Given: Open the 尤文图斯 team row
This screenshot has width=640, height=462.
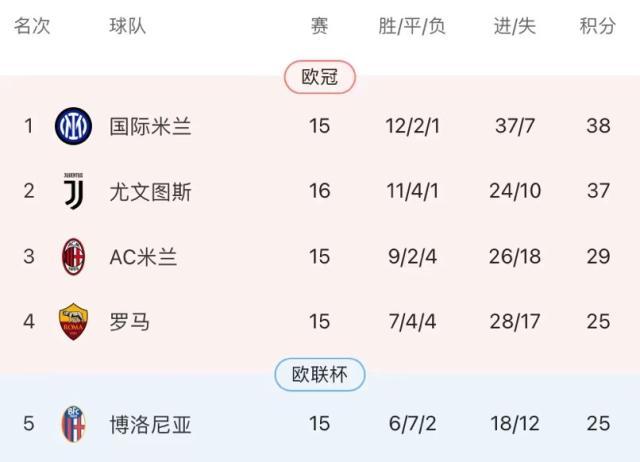Looking at the screenshot, I should 150,191.
